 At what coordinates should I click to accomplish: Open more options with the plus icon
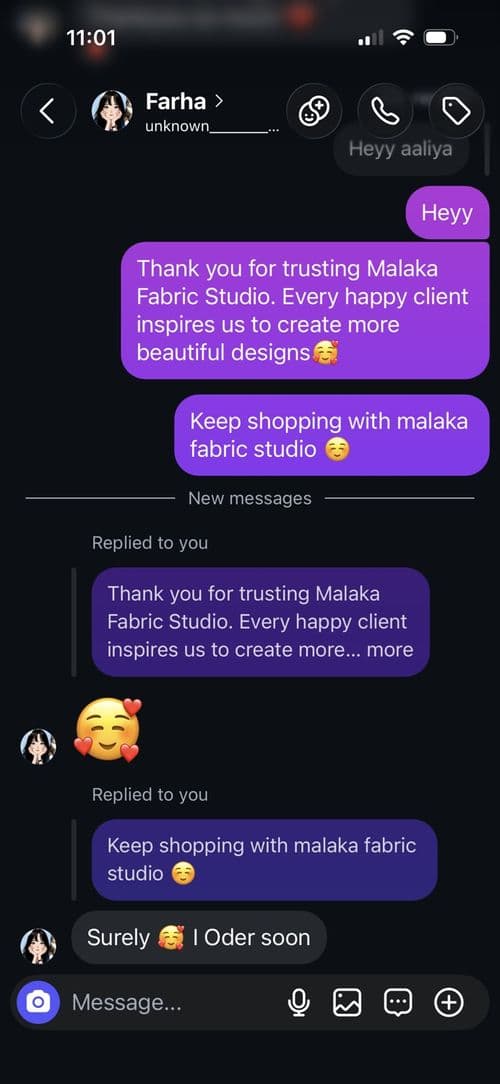point(448,1002)
